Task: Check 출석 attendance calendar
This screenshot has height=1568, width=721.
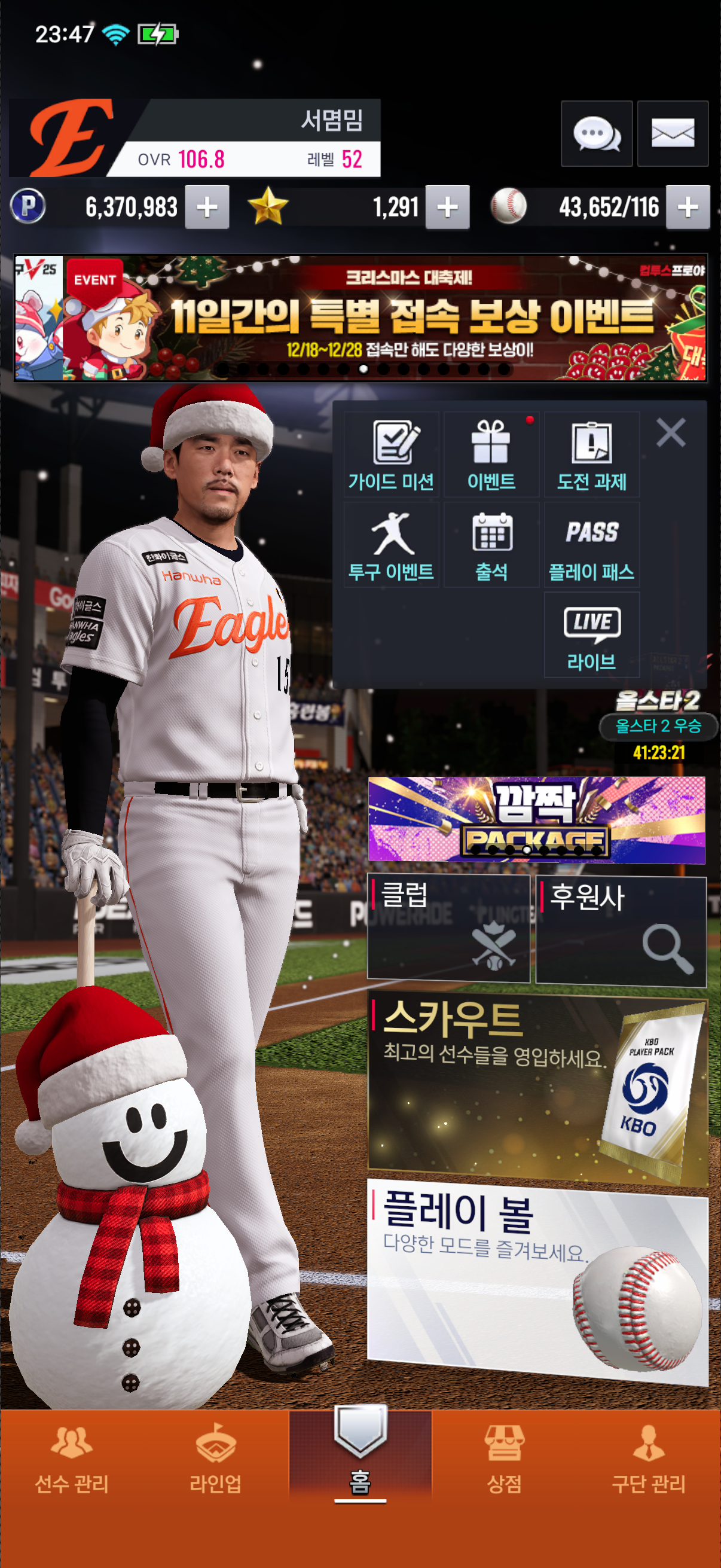Action: click(x=491, y=545)
